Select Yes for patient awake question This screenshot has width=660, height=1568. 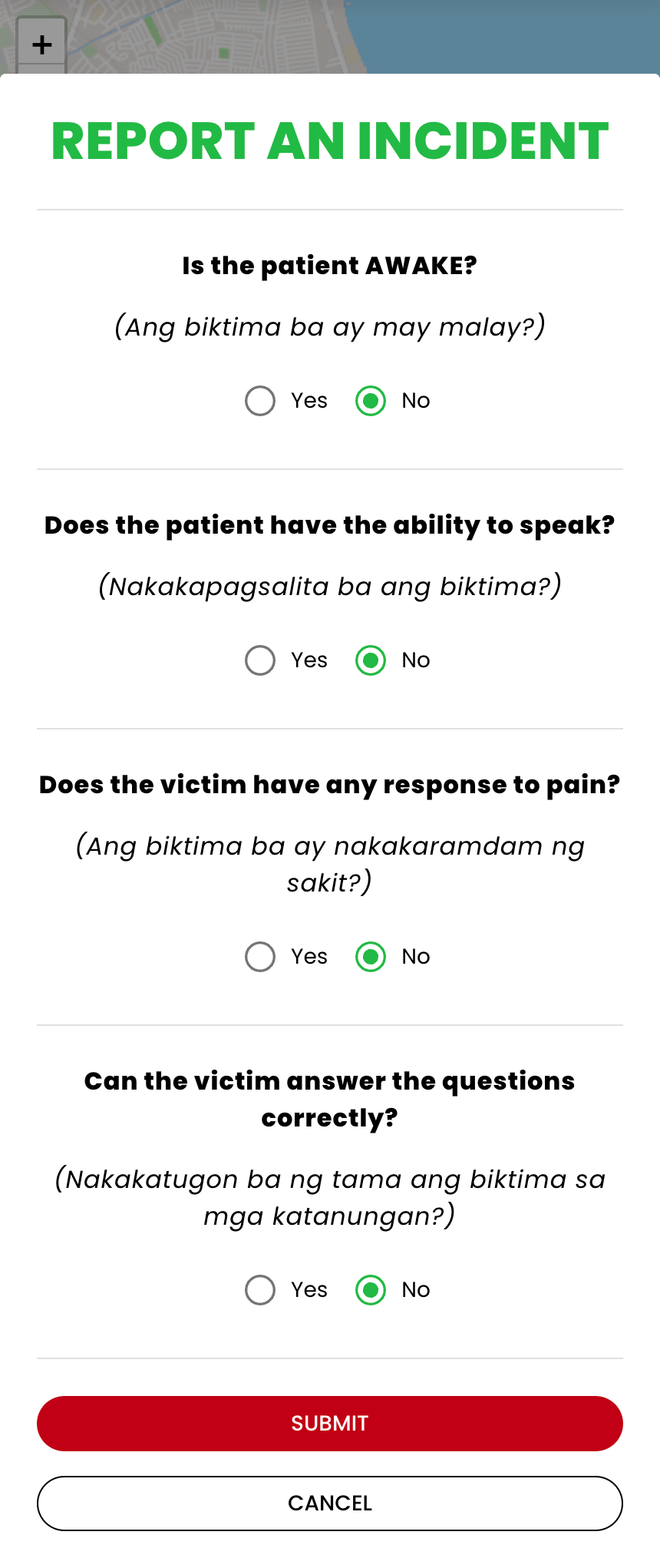coord(260,401)
